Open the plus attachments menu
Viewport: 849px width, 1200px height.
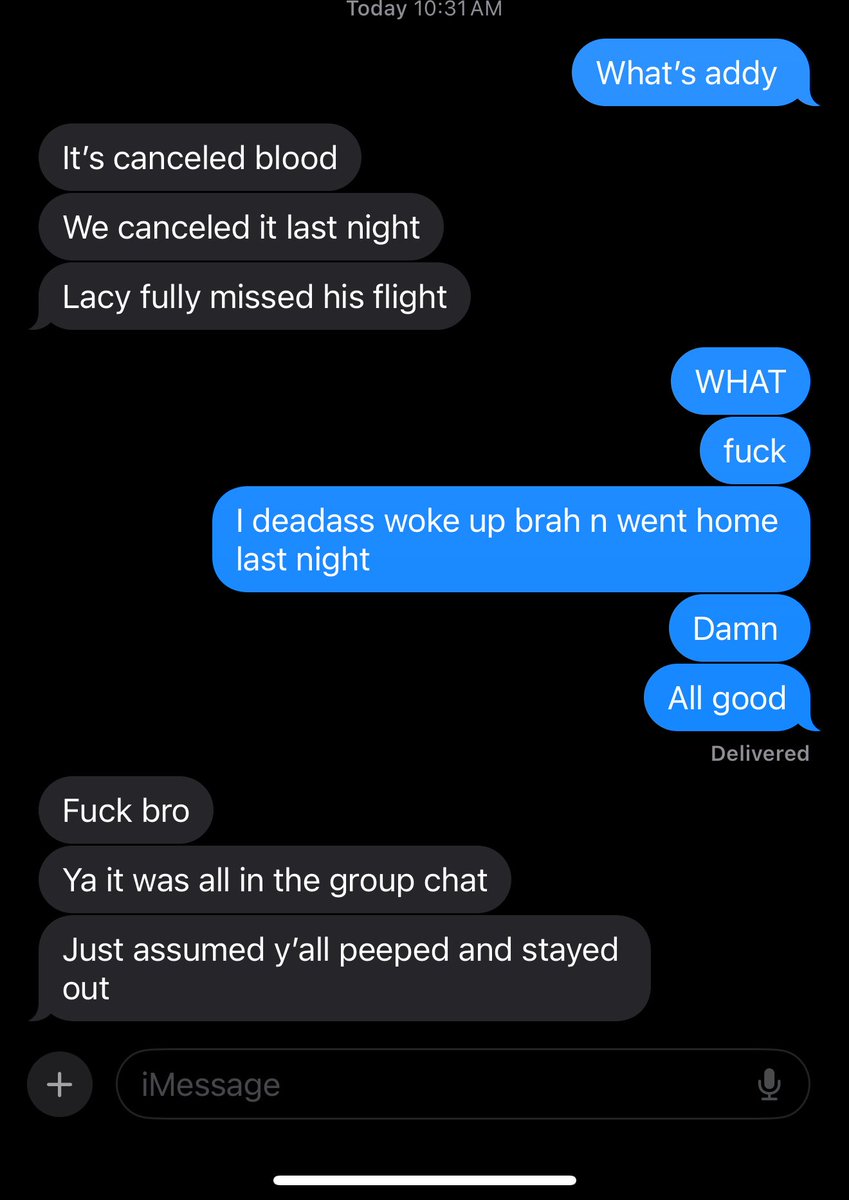tap(60, 1084)
